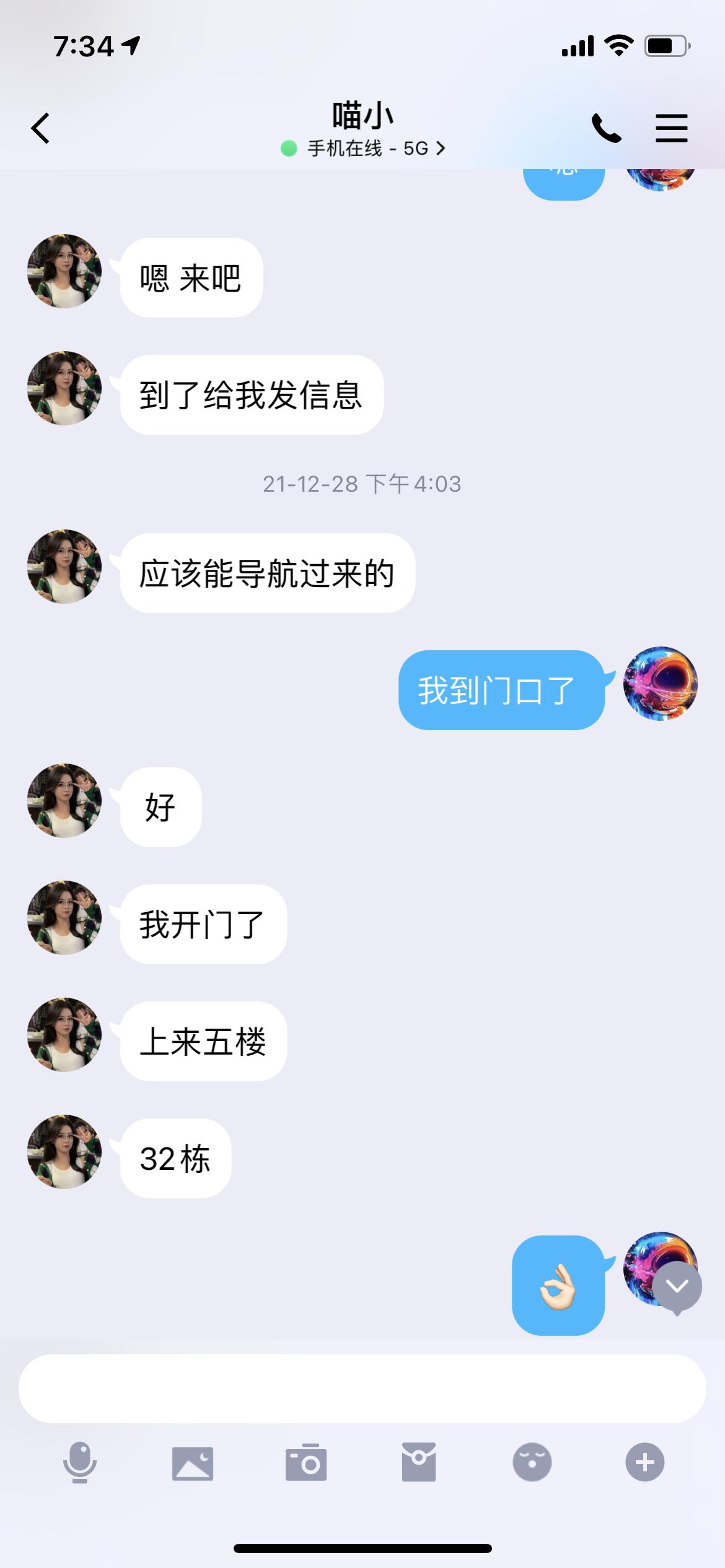This screenshot has width=725, height=1568.
Task: Select the voice message microphone icon
Action: coord(79,1463)
